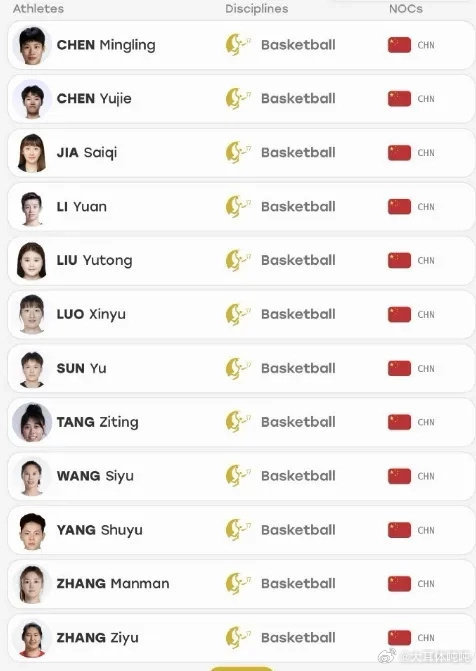Open YANG Shuyu's athlete row

(x=241, y=530)
